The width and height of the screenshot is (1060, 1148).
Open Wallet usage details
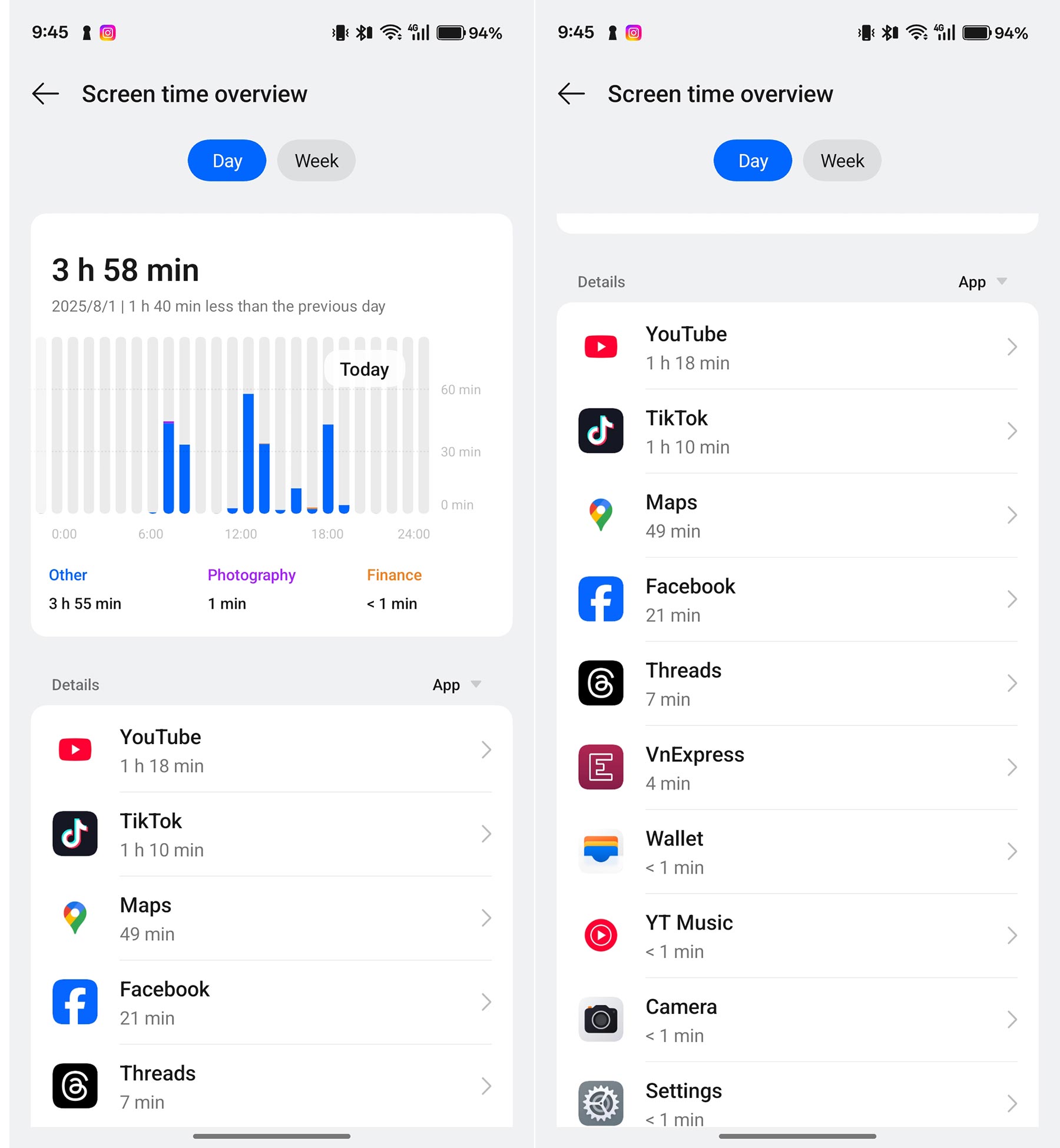(797, 852)
